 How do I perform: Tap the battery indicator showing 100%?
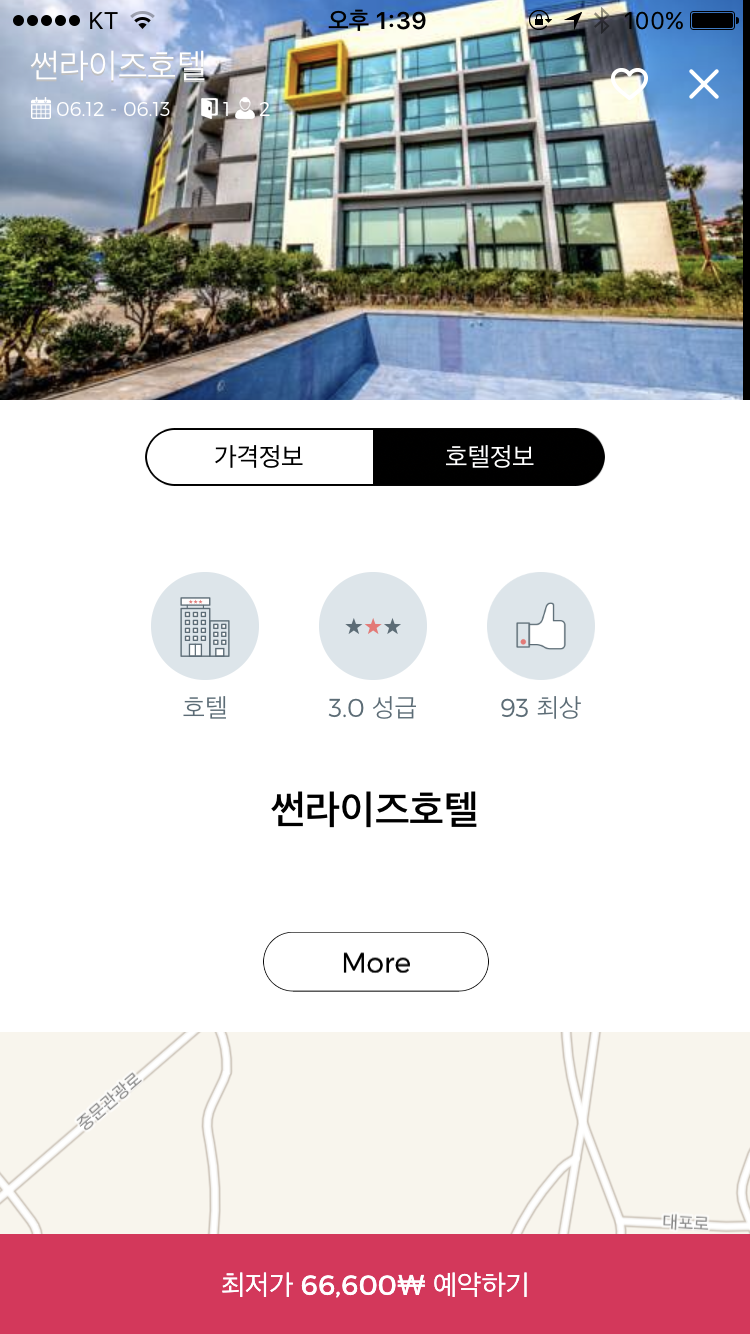coord(713,19)
